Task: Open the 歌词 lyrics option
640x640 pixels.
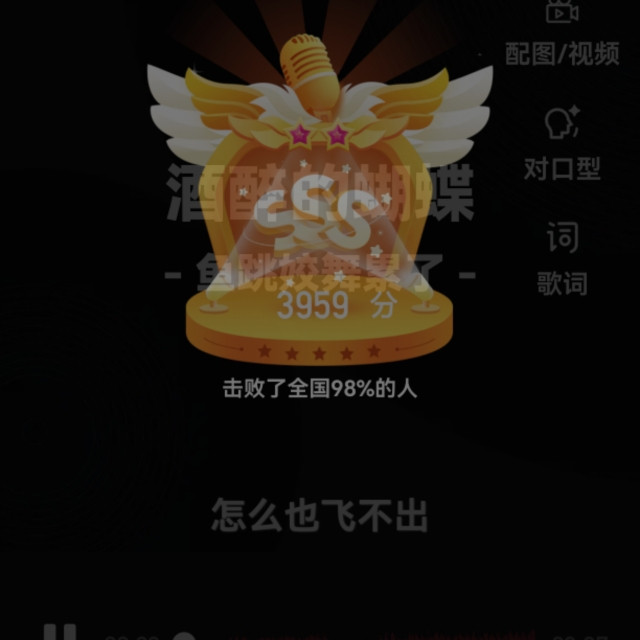Action: tap(562, 259)
